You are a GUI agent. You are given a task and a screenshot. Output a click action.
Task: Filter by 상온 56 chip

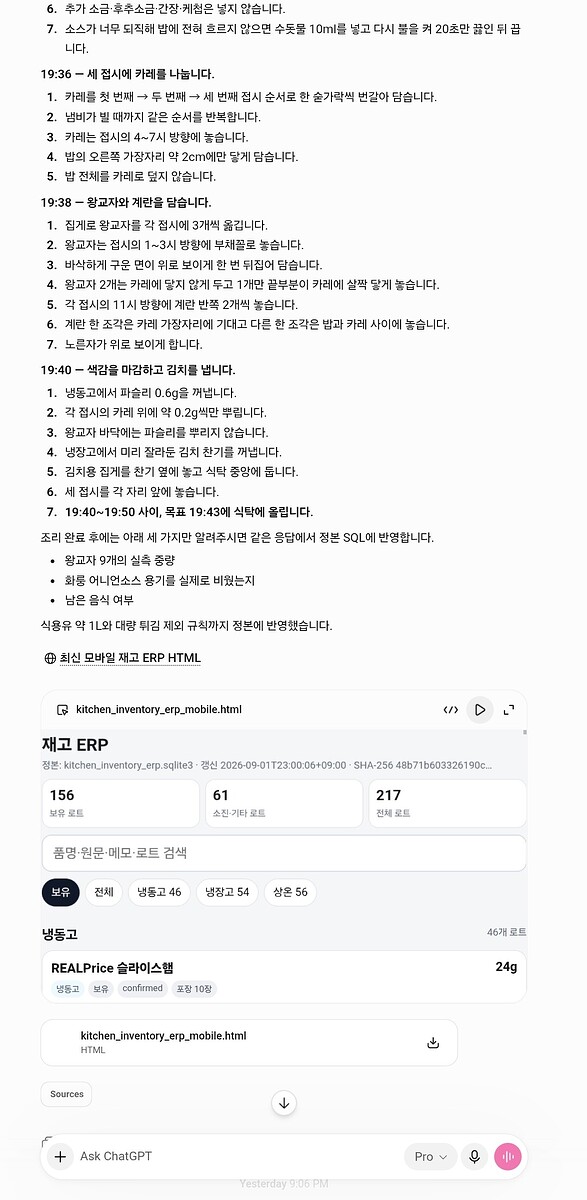point(290,892)
